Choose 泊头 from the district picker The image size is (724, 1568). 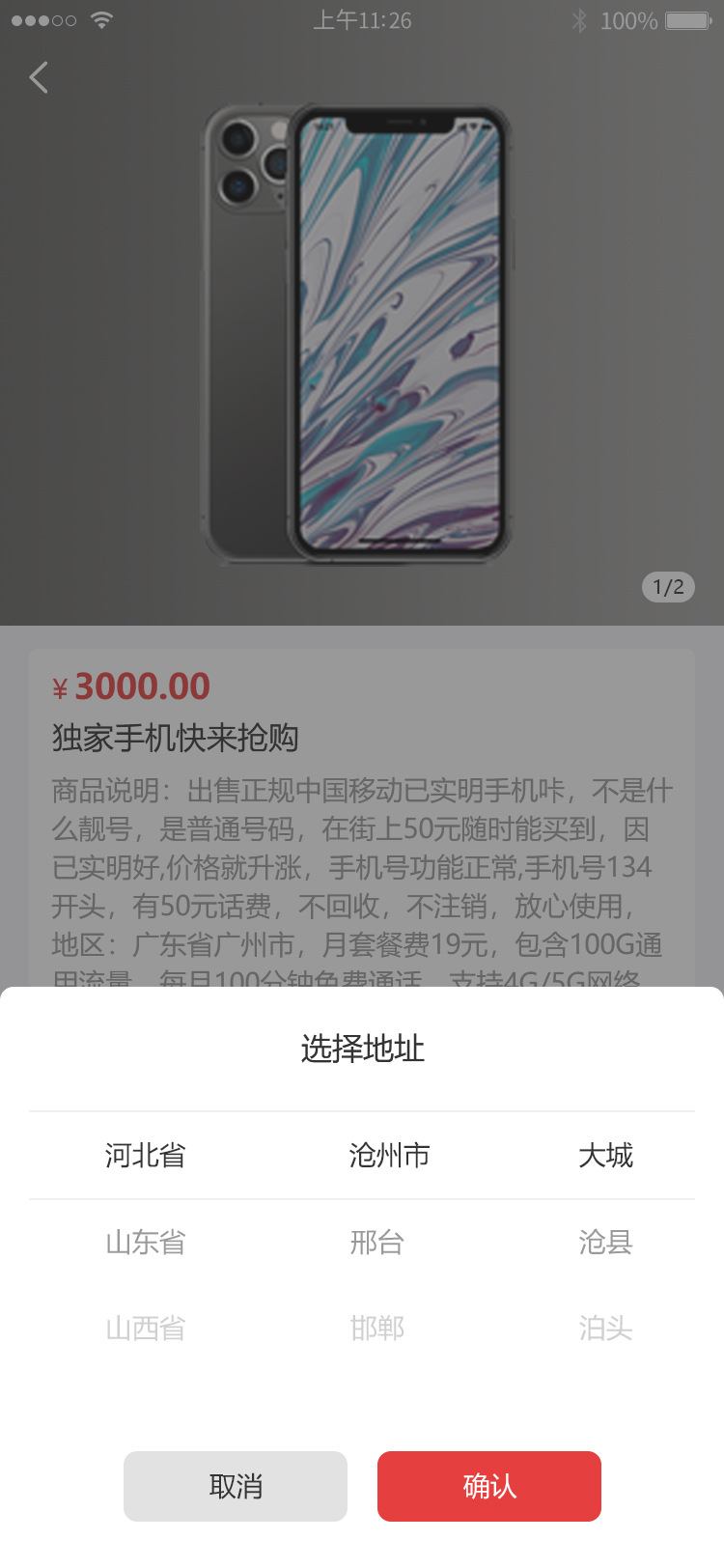605,1329
